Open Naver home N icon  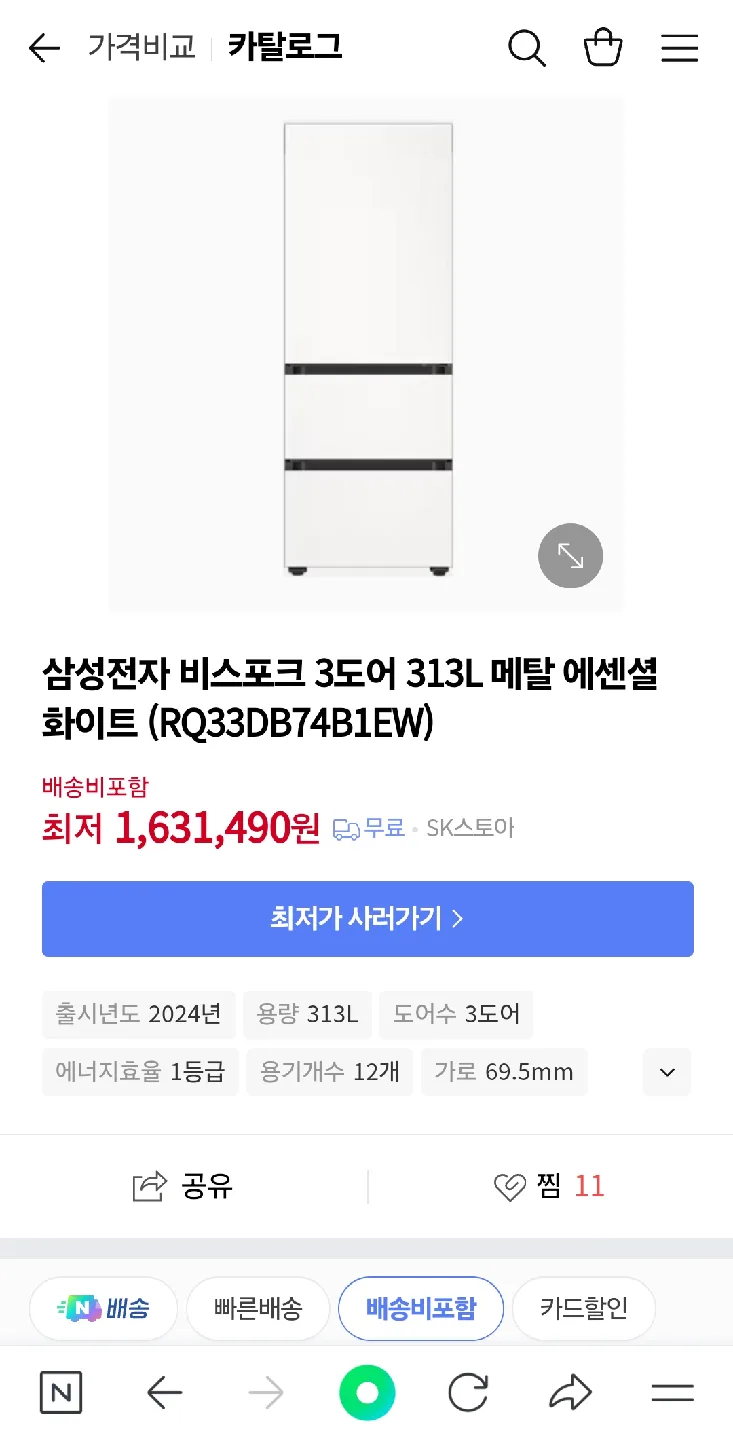click(x=61, y=1392)
